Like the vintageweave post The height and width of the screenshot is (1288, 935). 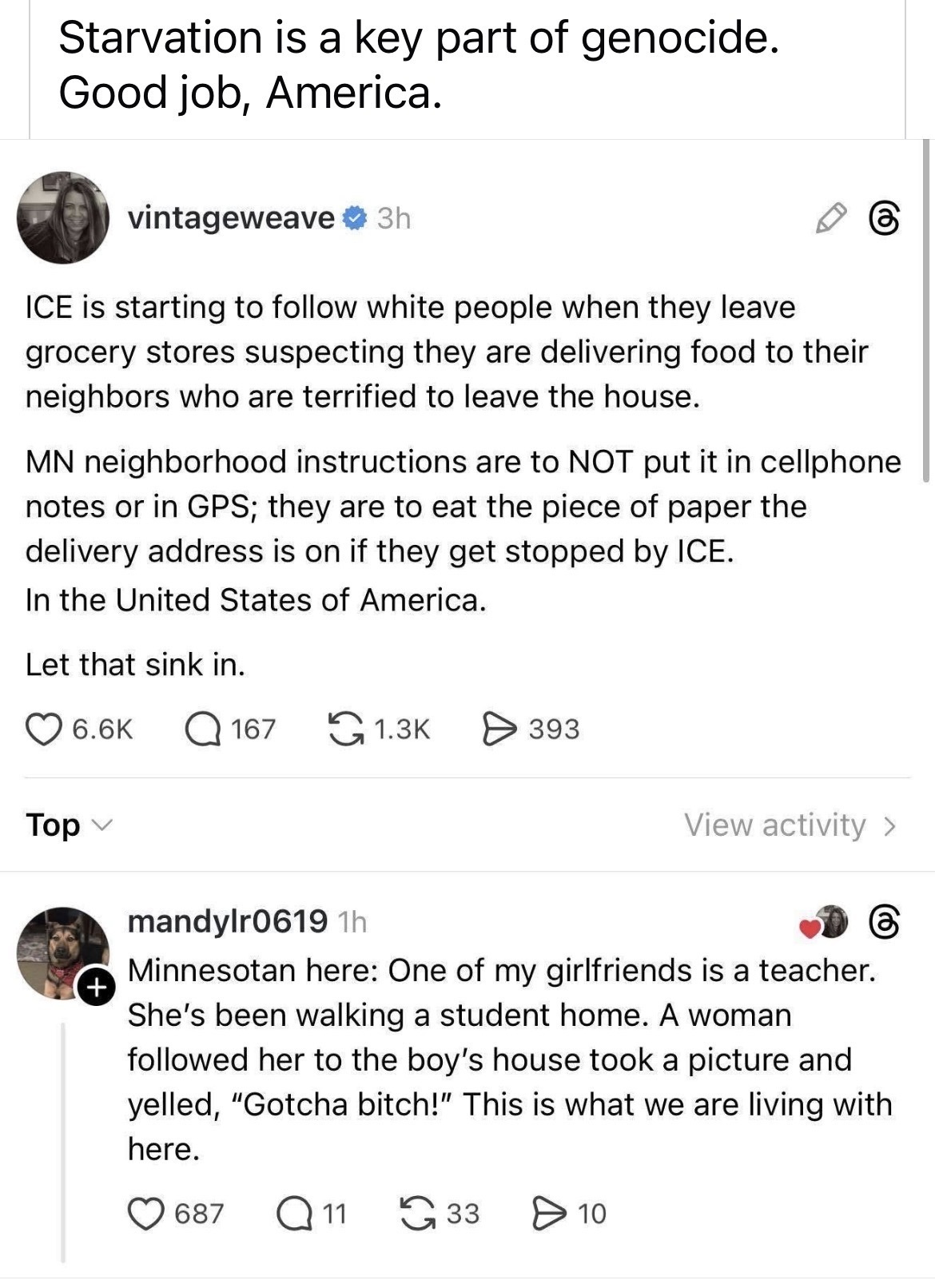coord(43,729)
